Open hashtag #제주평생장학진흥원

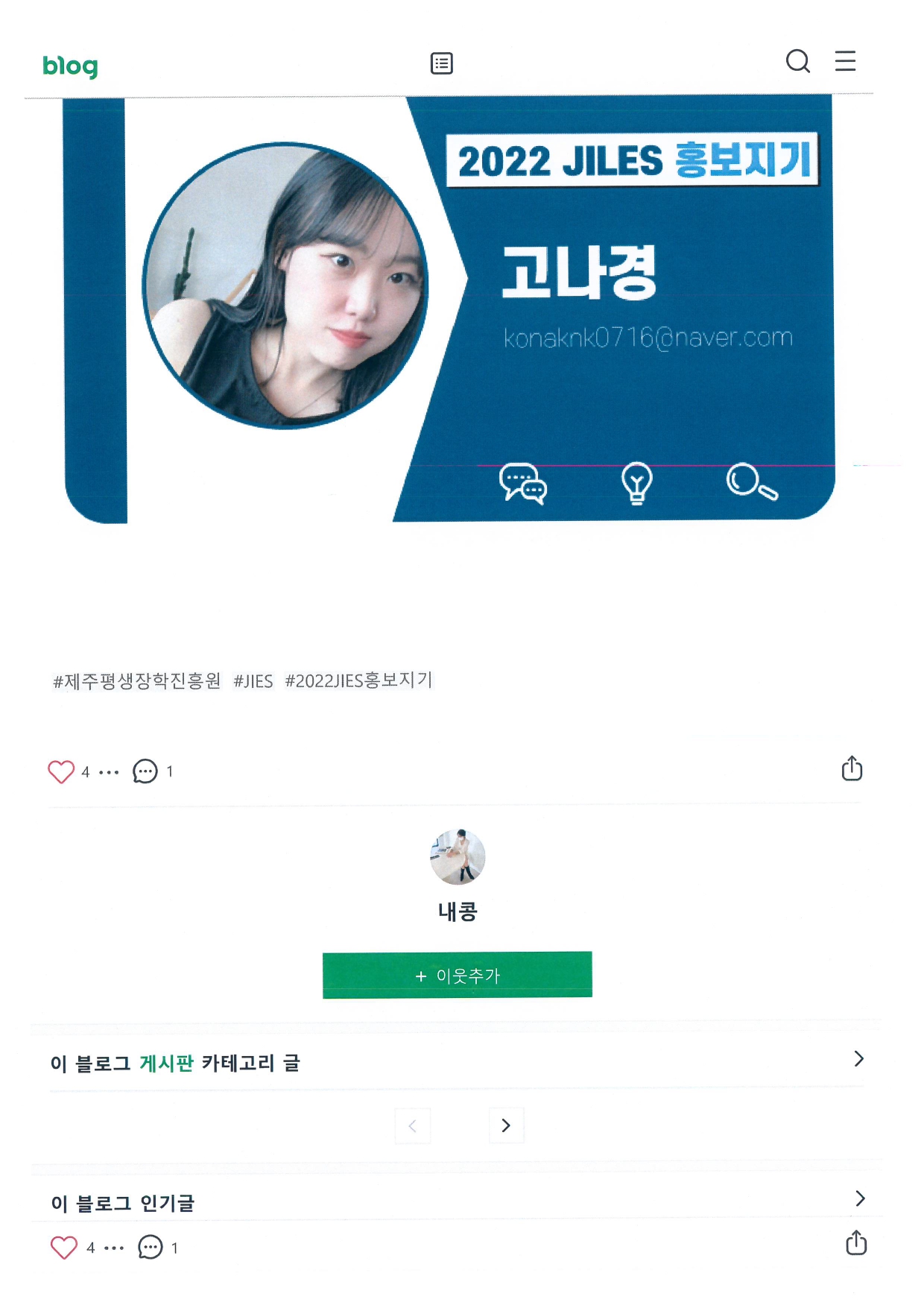click(x=137, y=681)
